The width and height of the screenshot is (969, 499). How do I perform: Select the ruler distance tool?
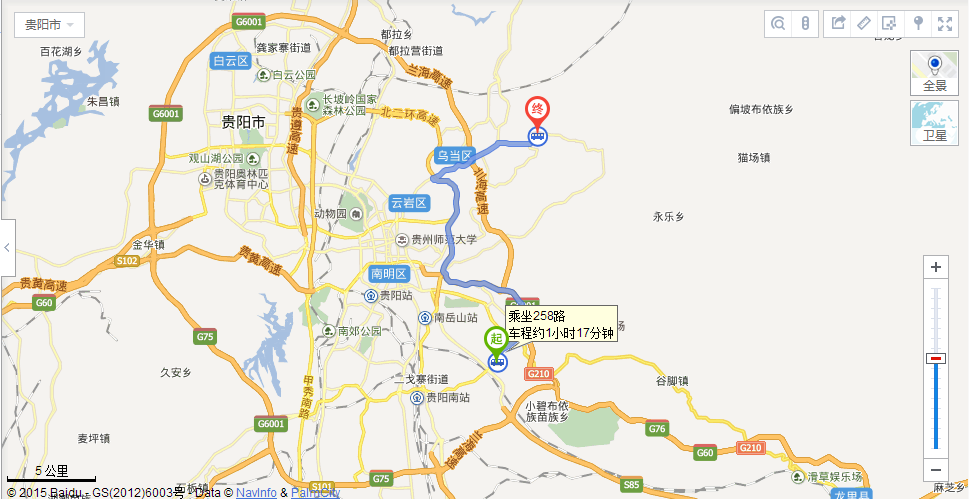864,23
